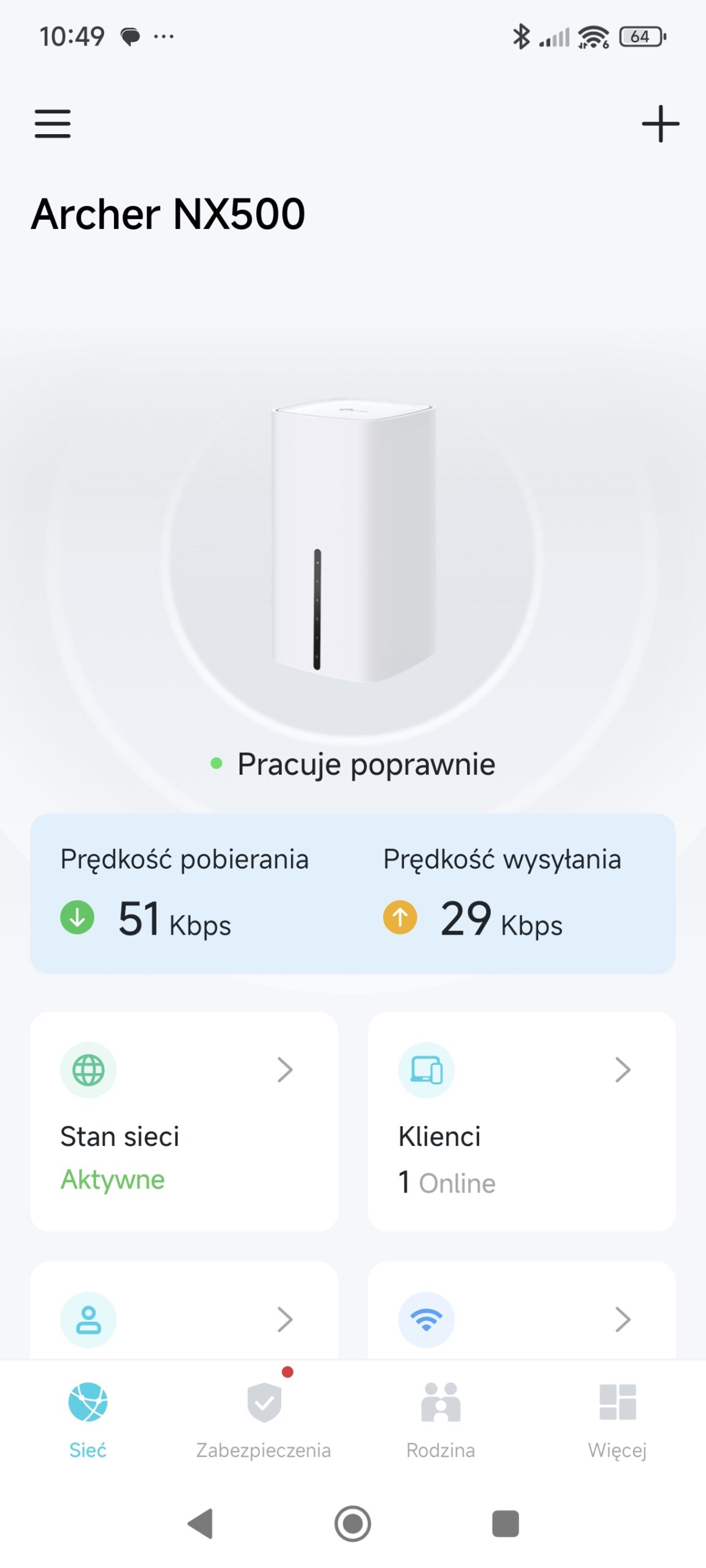Screen dimensions: 706x1568
Task: Tap the plus icon to add device
Action: tap(660, 124)
